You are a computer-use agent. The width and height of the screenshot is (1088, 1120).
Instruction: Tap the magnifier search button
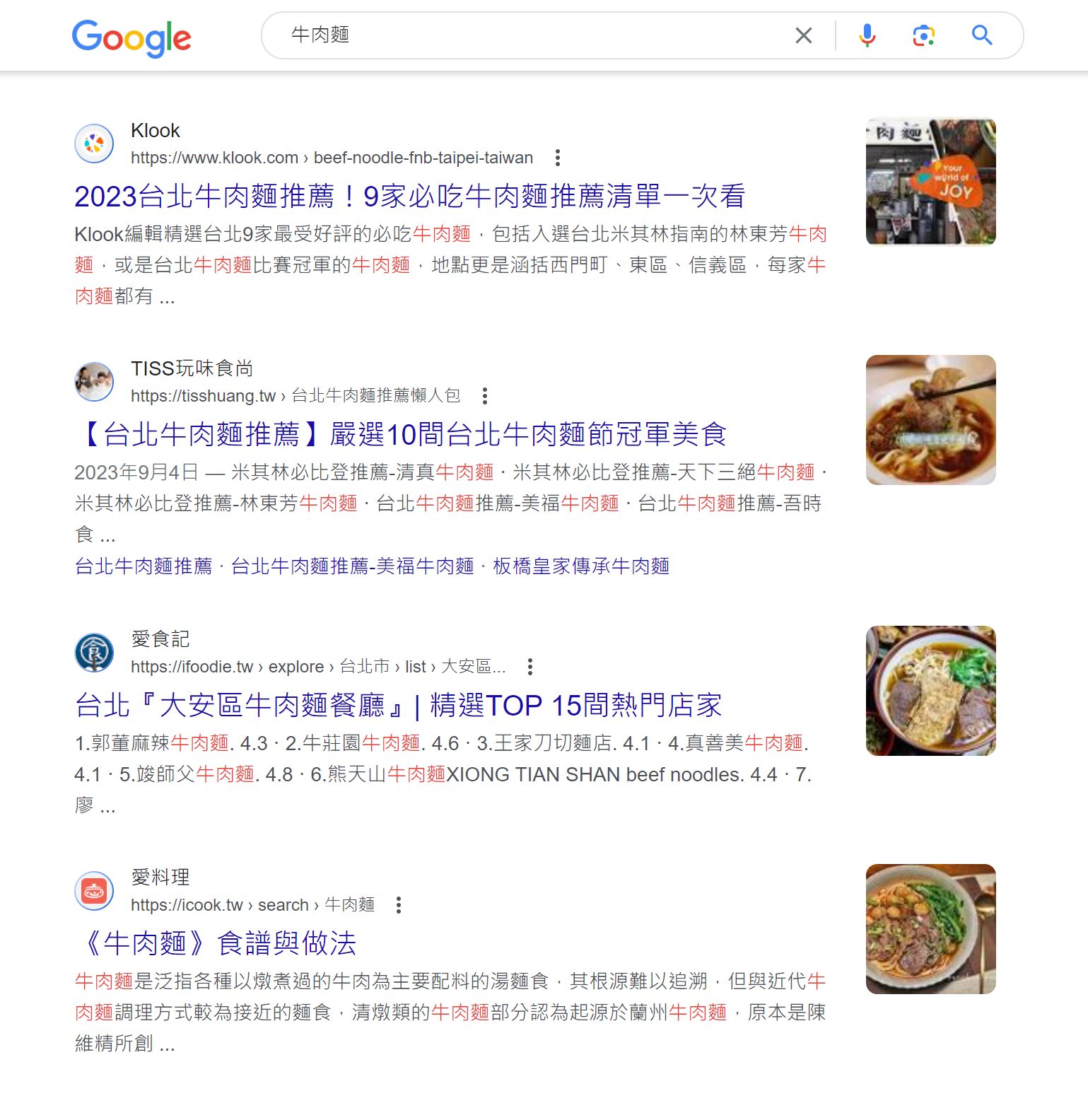982,35
